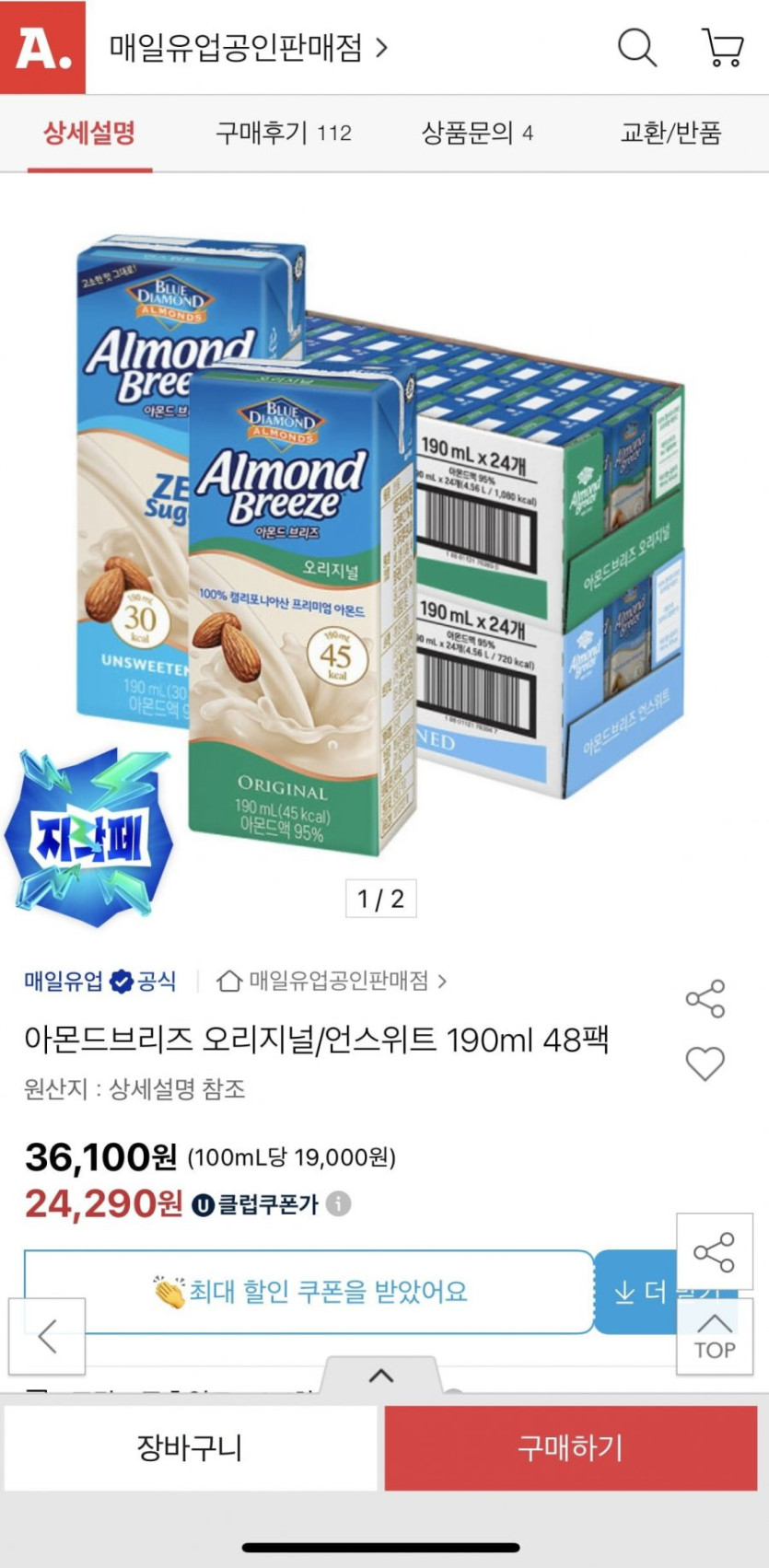The height and width of the screenshot is (1568, 769).
Task: Add product to wishlist with heart
Action: pyautogui.click(x=705, y=1063)
